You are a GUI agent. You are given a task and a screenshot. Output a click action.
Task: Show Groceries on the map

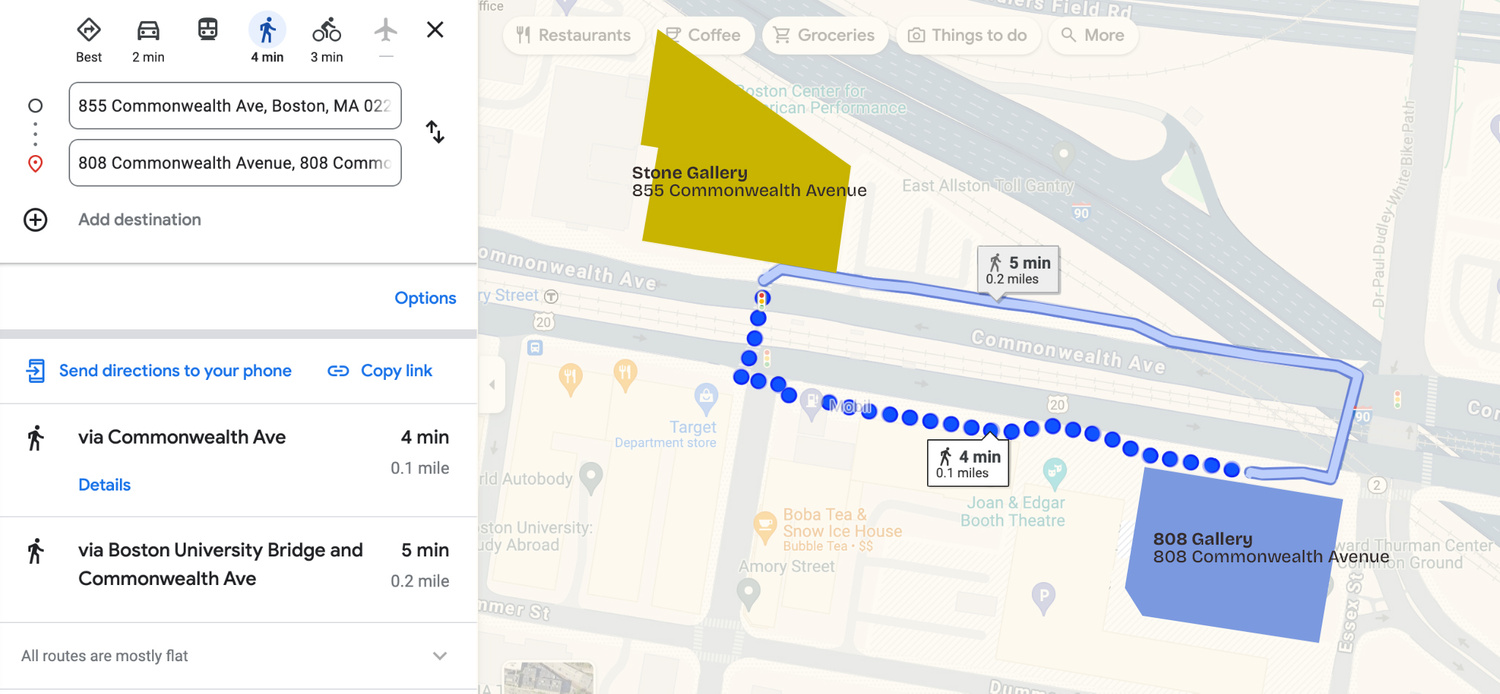coord(824,35)
